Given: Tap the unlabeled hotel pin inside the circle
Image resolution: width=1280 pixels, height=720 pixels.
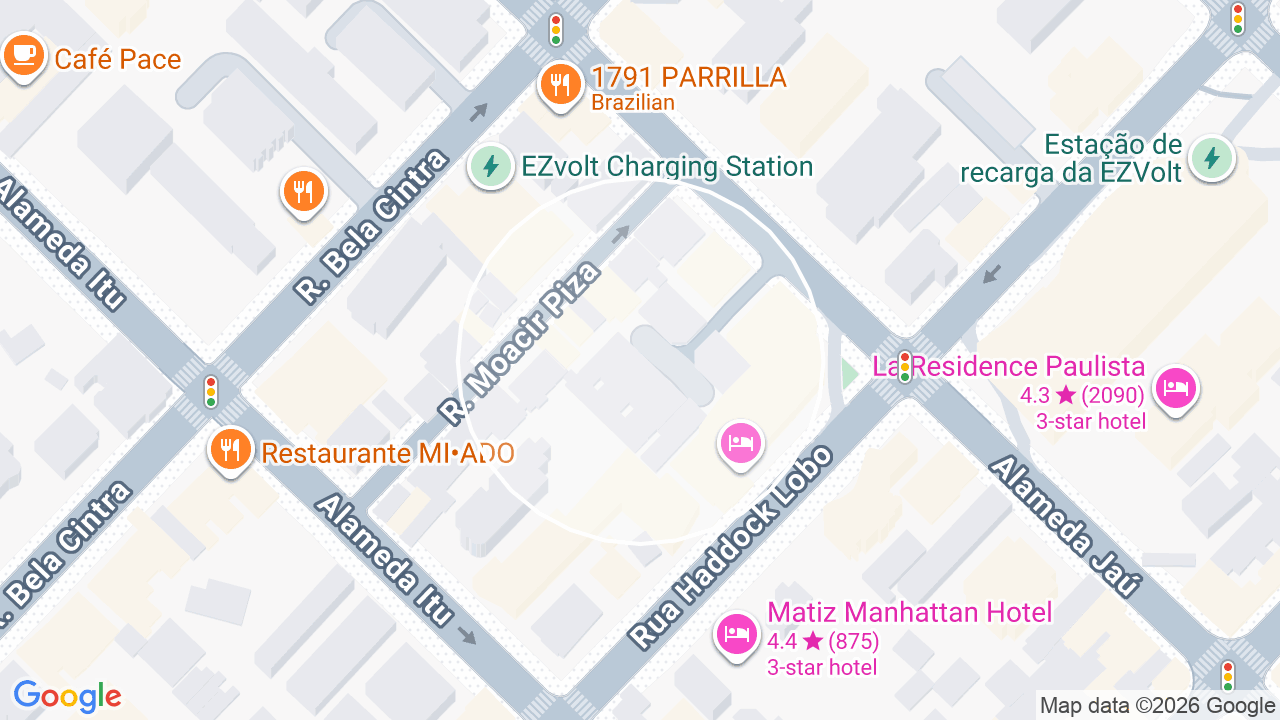Looking at the screenshot, I should [741, 444].
